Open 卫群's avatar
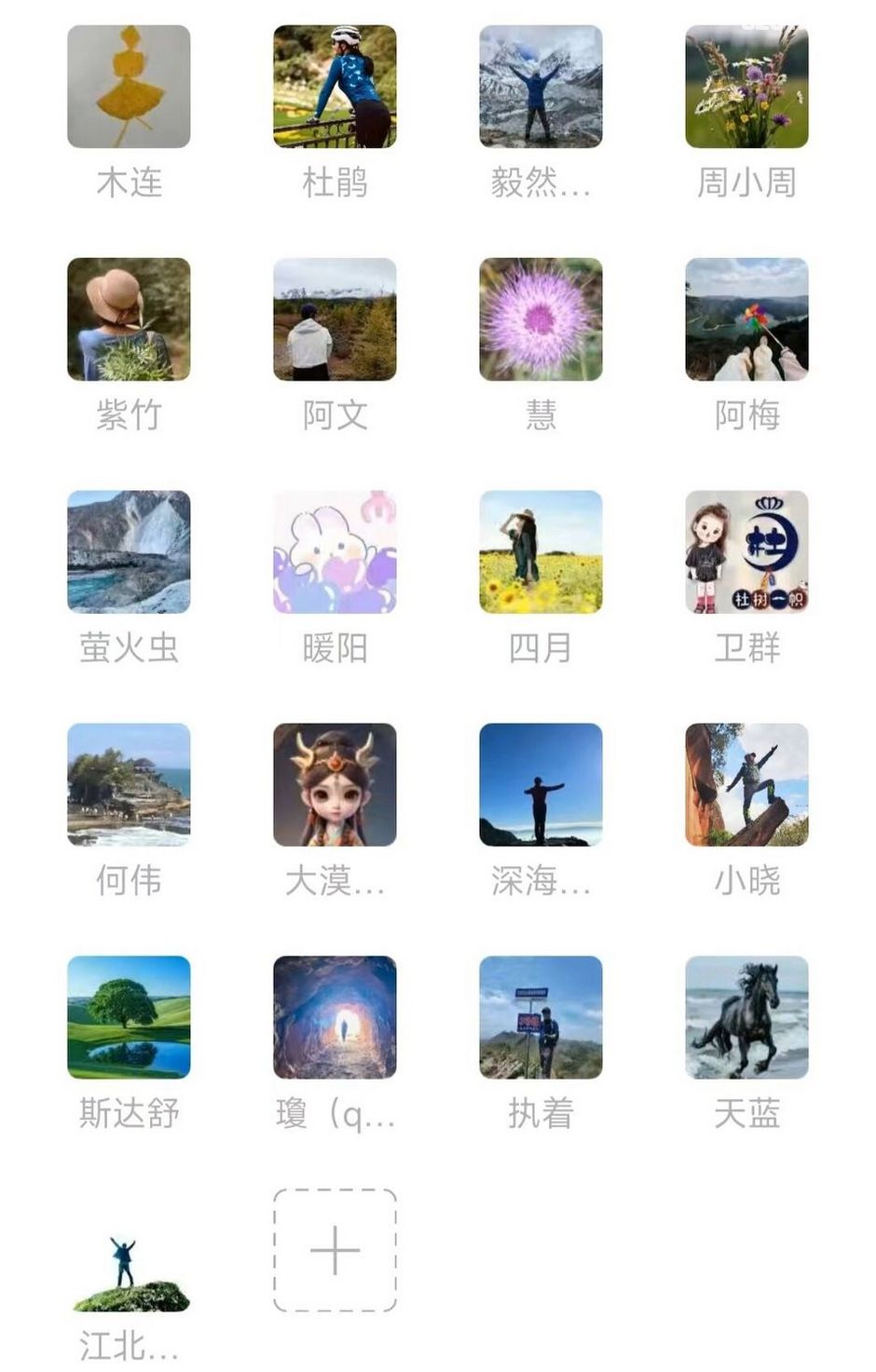The width and height of the screenshot is (876, 1372). point(746,552)
